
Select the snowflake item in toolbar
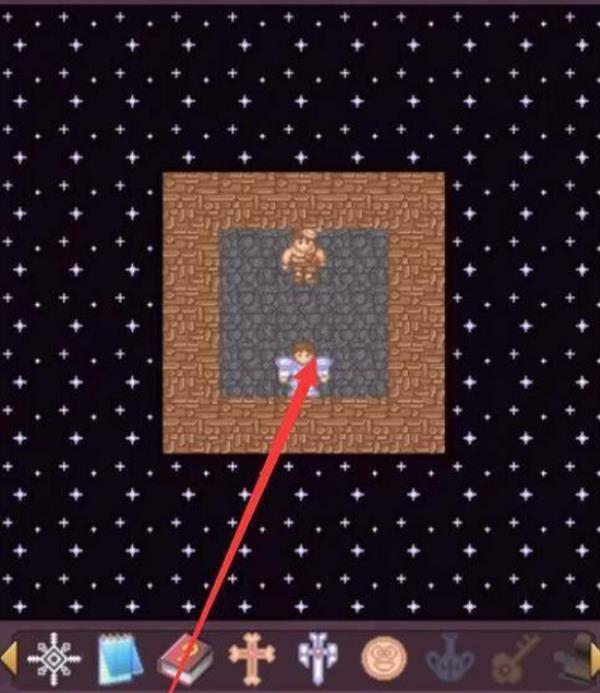click(x=52, y=657)
